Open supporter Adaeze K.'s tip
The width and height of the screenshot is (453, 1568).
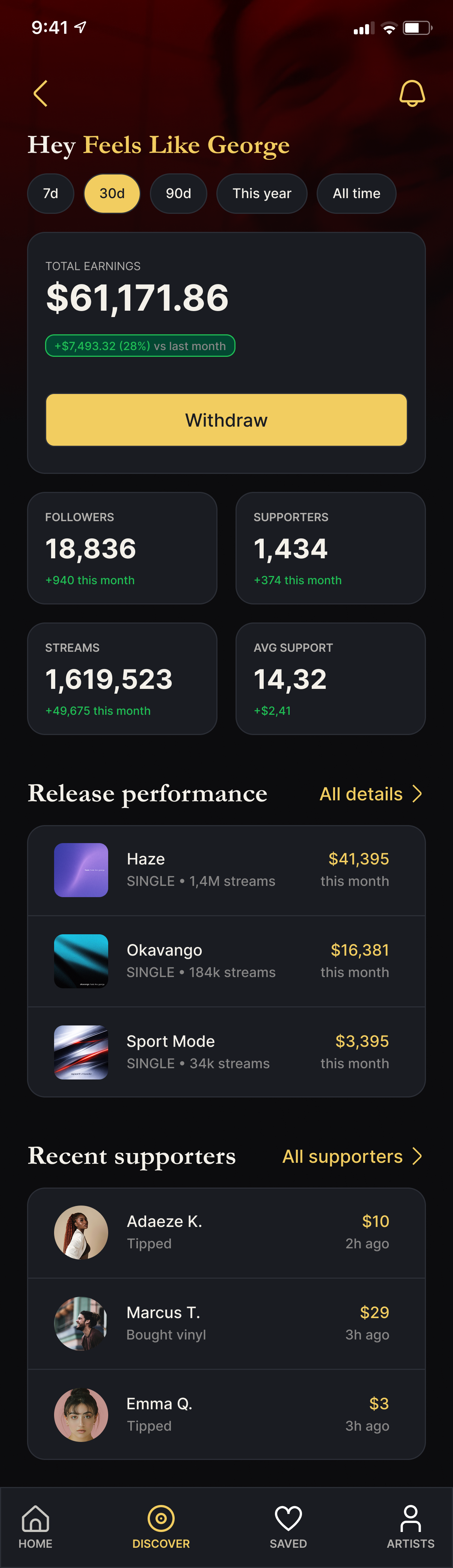tap(226, 1233)
